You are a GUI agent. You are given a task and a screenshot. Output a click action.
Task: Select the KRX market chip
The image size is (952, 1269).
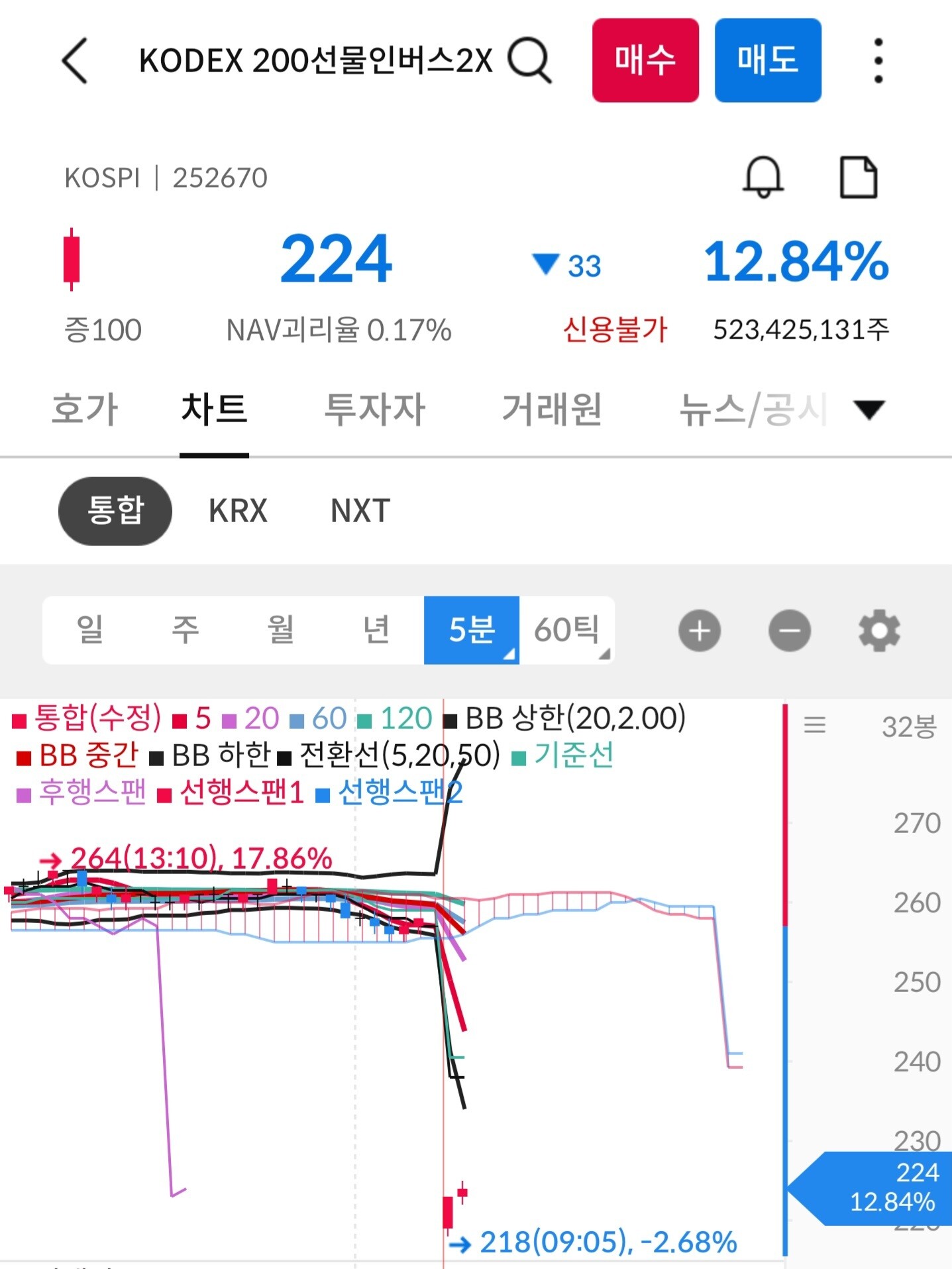tap(238, 511)
